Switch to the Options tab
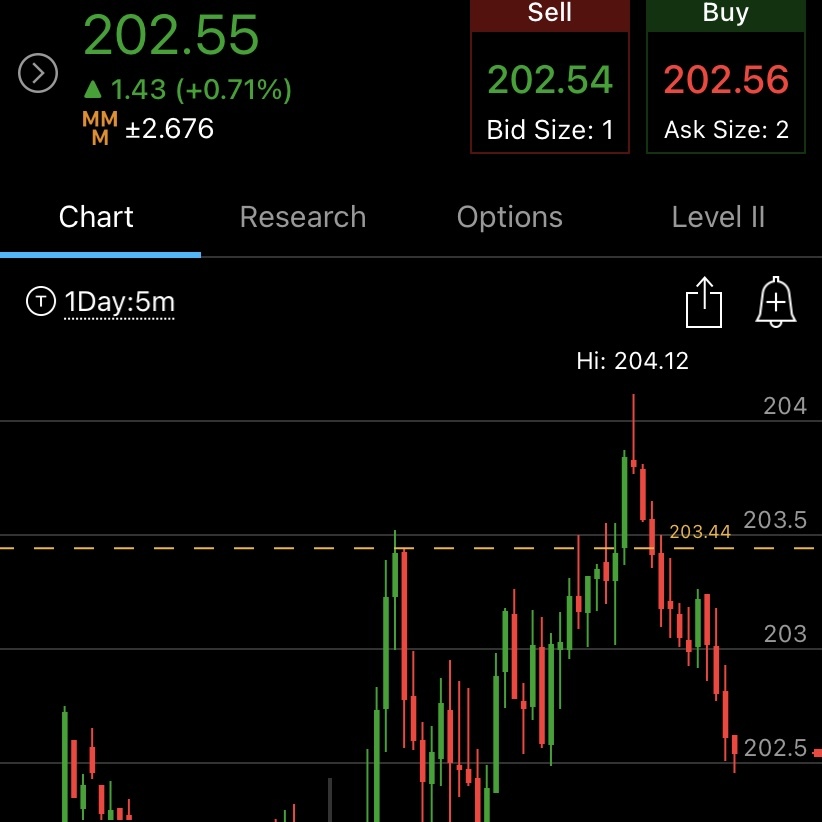This screenshot has height=822, width=822. point(510,217)
